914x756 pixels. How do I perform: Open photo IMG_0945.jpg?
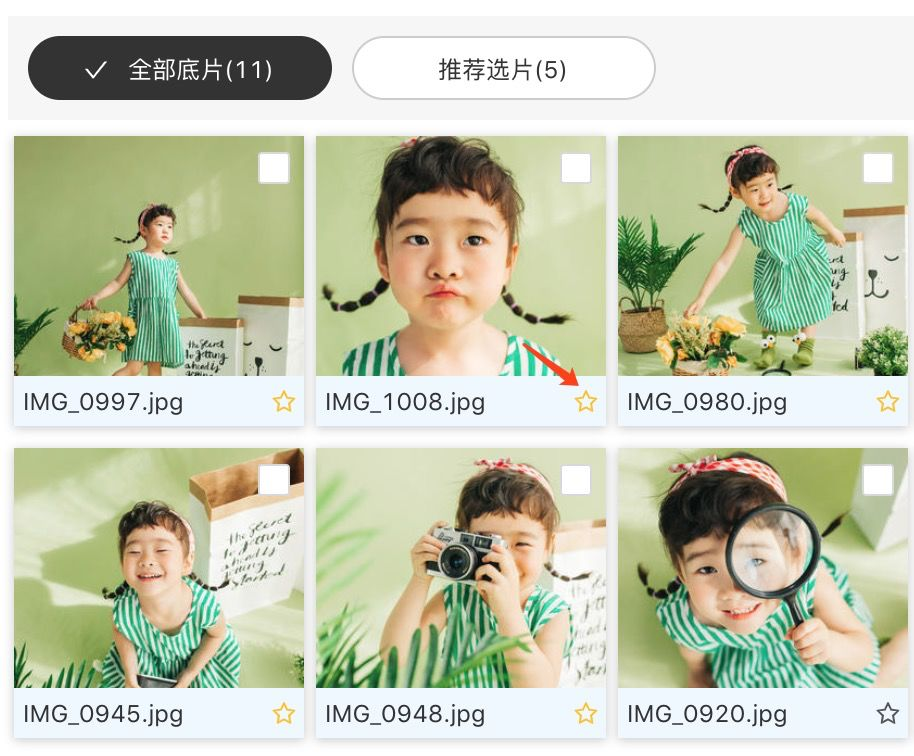(x=150, y=580)
